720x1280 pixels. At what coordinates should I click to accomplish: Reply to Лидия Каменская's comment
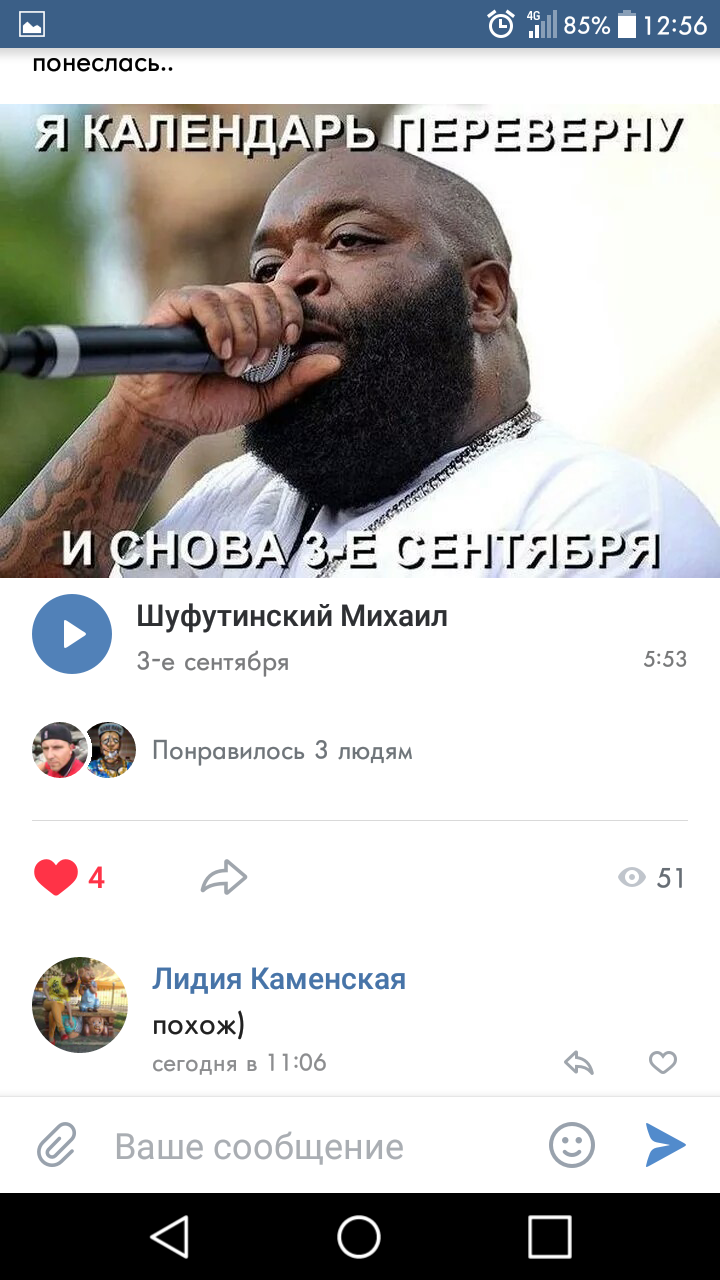point(579,1063)
